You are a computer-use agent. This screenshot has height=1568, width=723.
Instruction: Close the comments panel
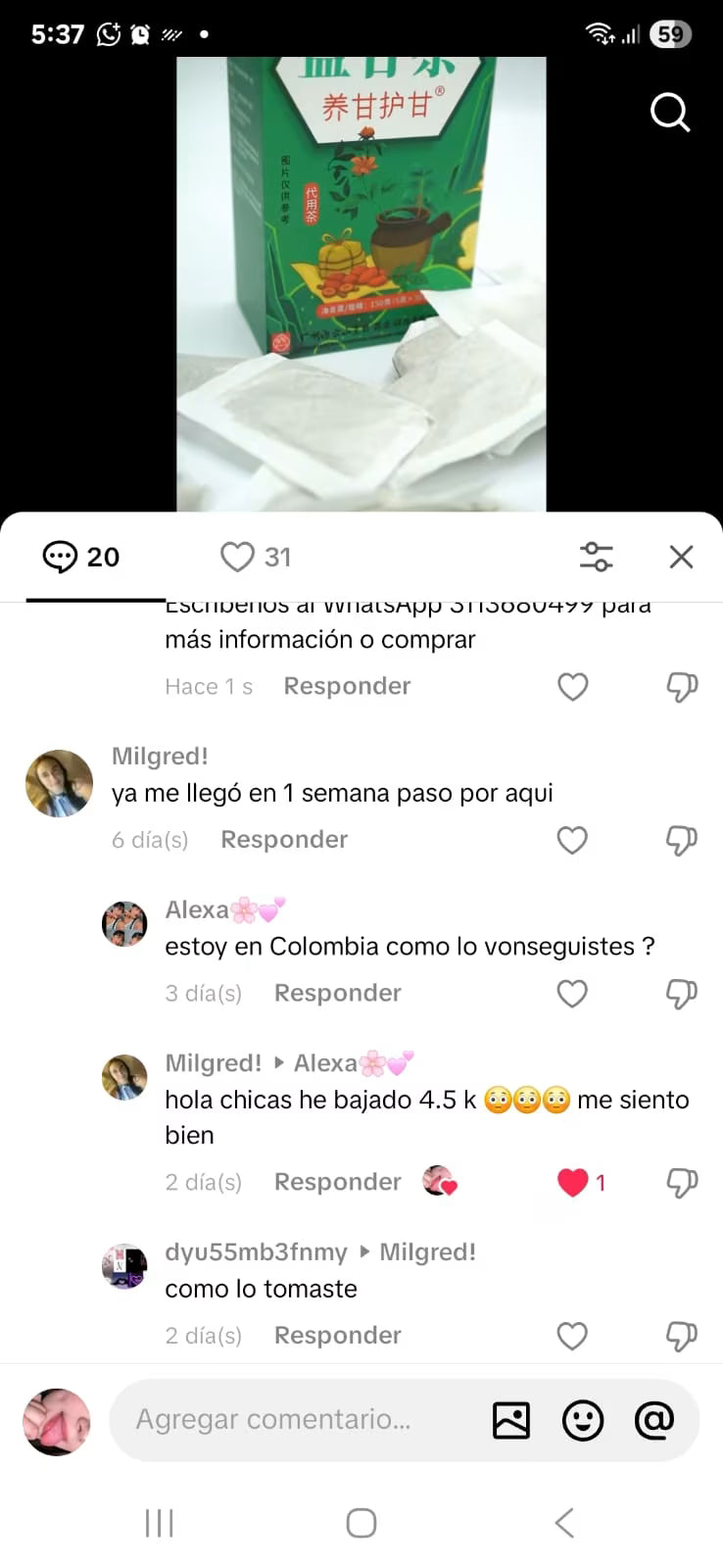pos(681,557)
